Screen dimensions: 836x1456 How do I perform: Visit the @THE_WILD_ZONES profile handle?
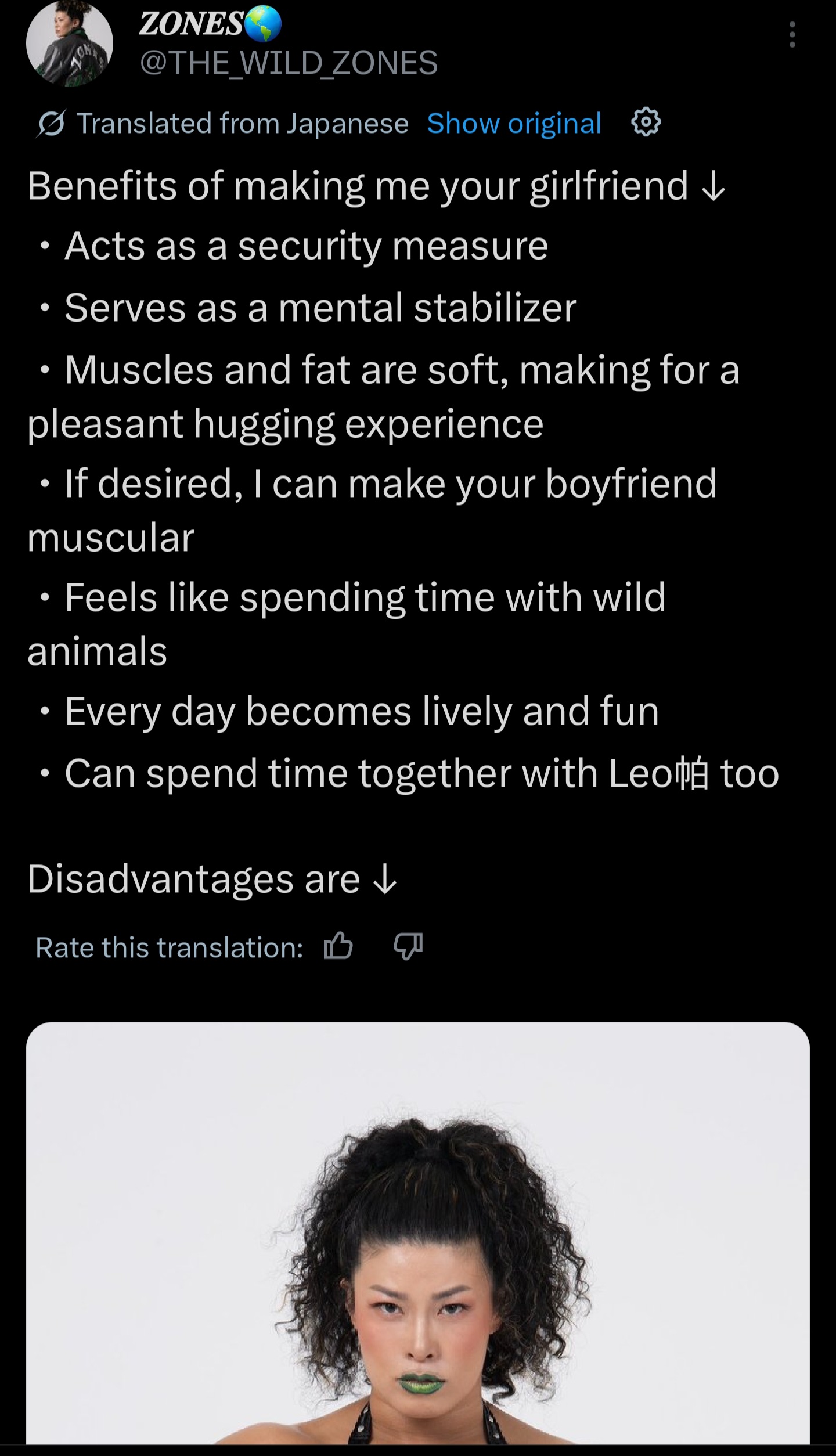point(289,63)
